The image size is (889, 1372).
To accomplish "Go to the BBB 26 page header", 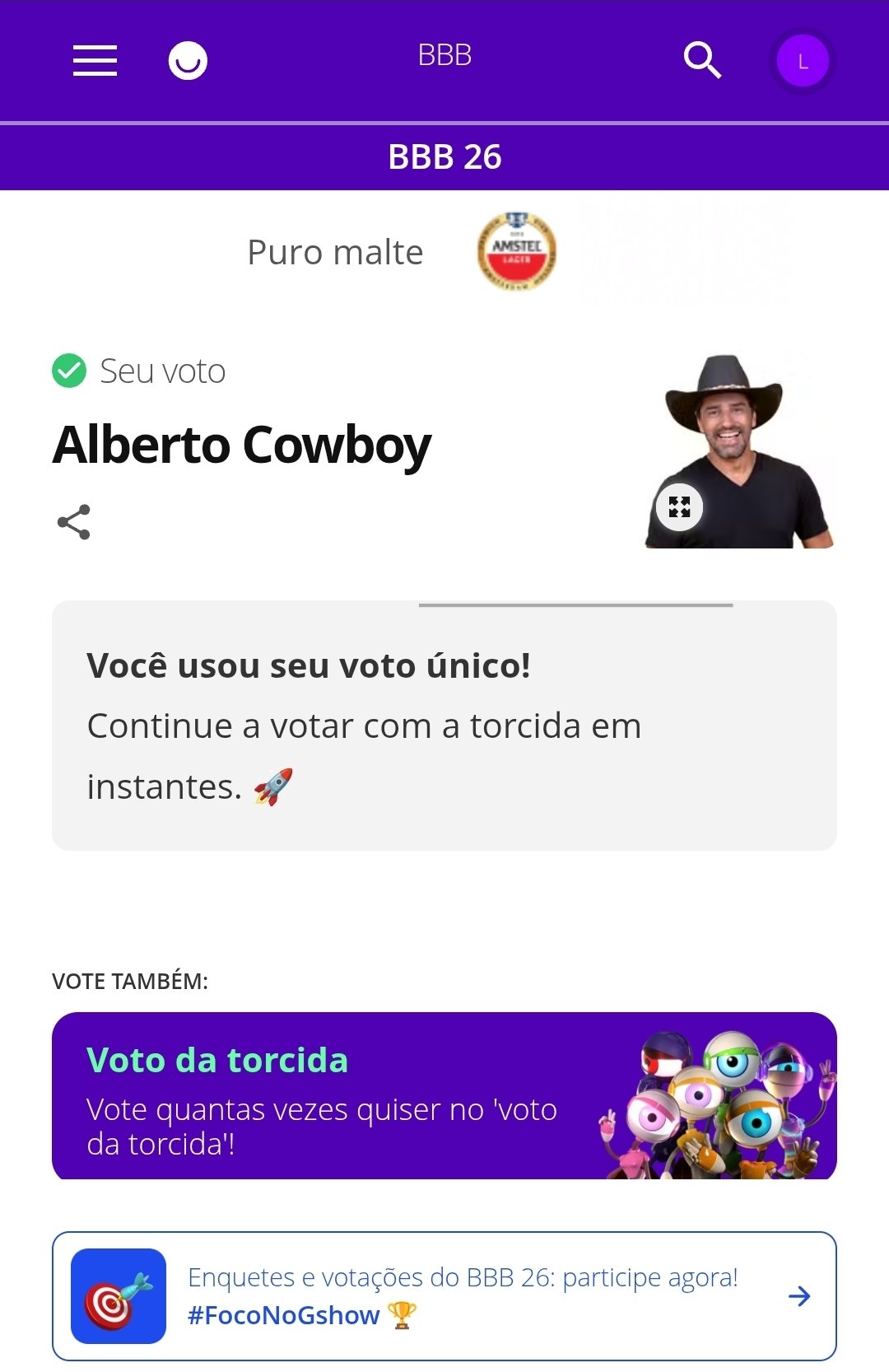I will [444, 156].
